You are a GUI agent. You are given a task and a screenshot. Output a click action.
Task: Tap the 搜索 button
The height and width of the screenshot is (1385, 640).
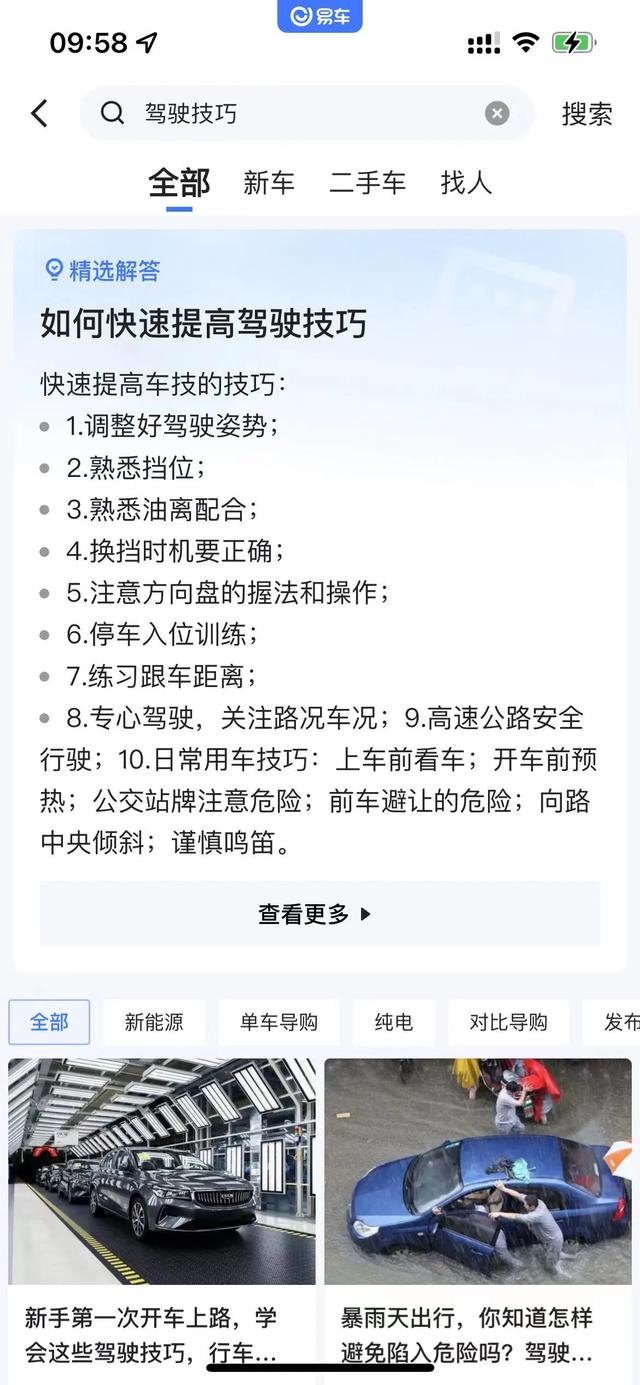pyautogui.click(x=586, y=113)
